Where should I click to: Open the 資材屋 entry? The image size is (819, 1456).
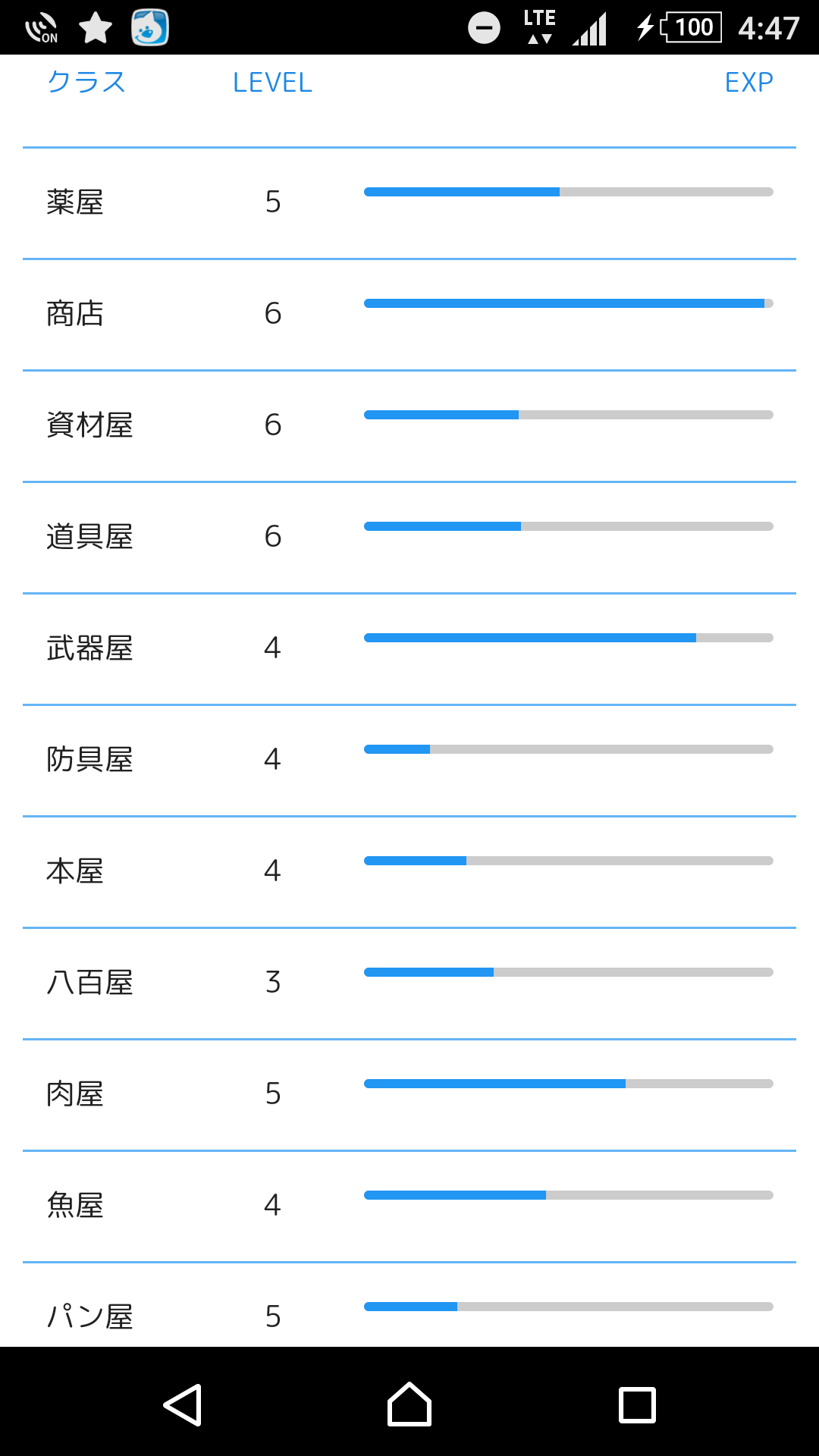click(x=409, y=426)
